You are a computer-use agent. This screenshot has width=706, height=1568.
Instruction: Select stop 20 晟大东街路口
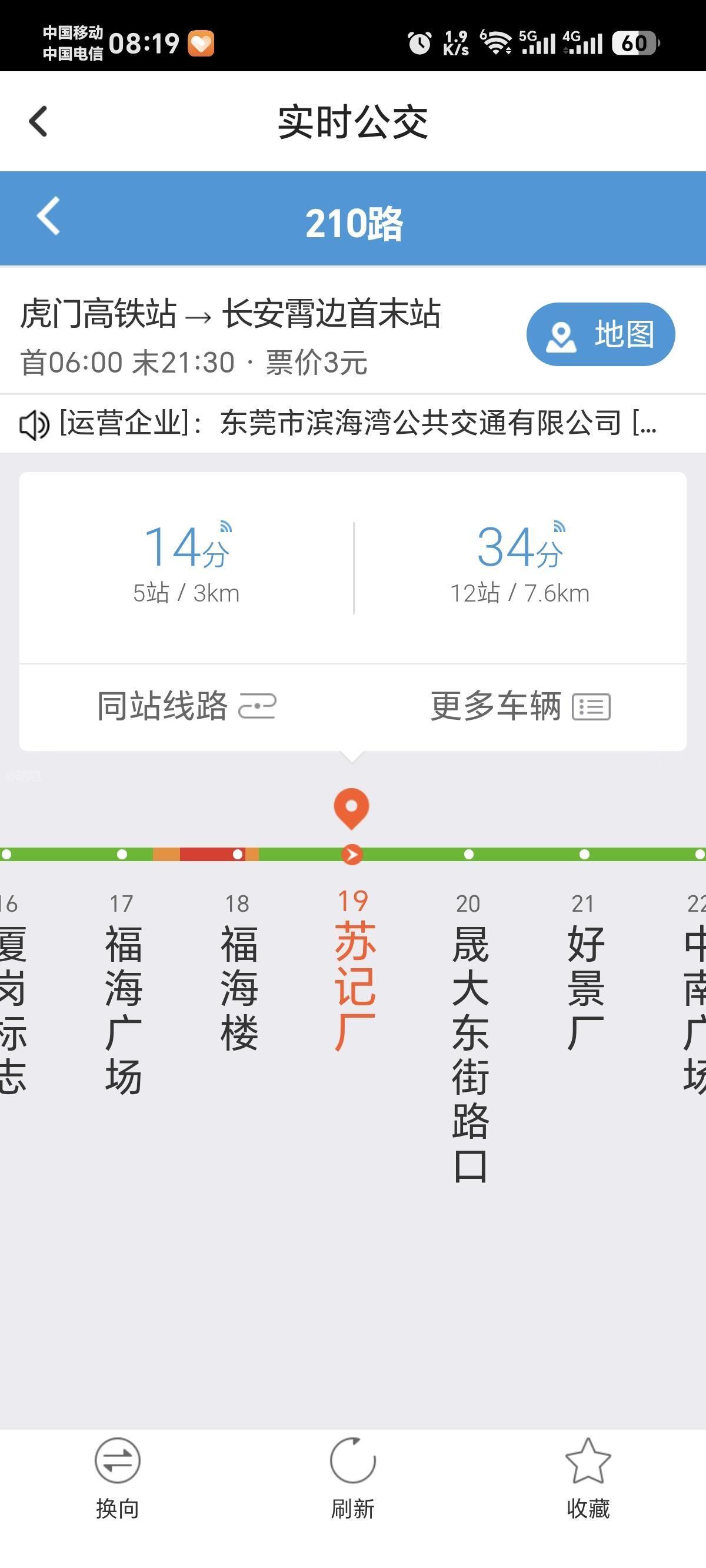469,1035
